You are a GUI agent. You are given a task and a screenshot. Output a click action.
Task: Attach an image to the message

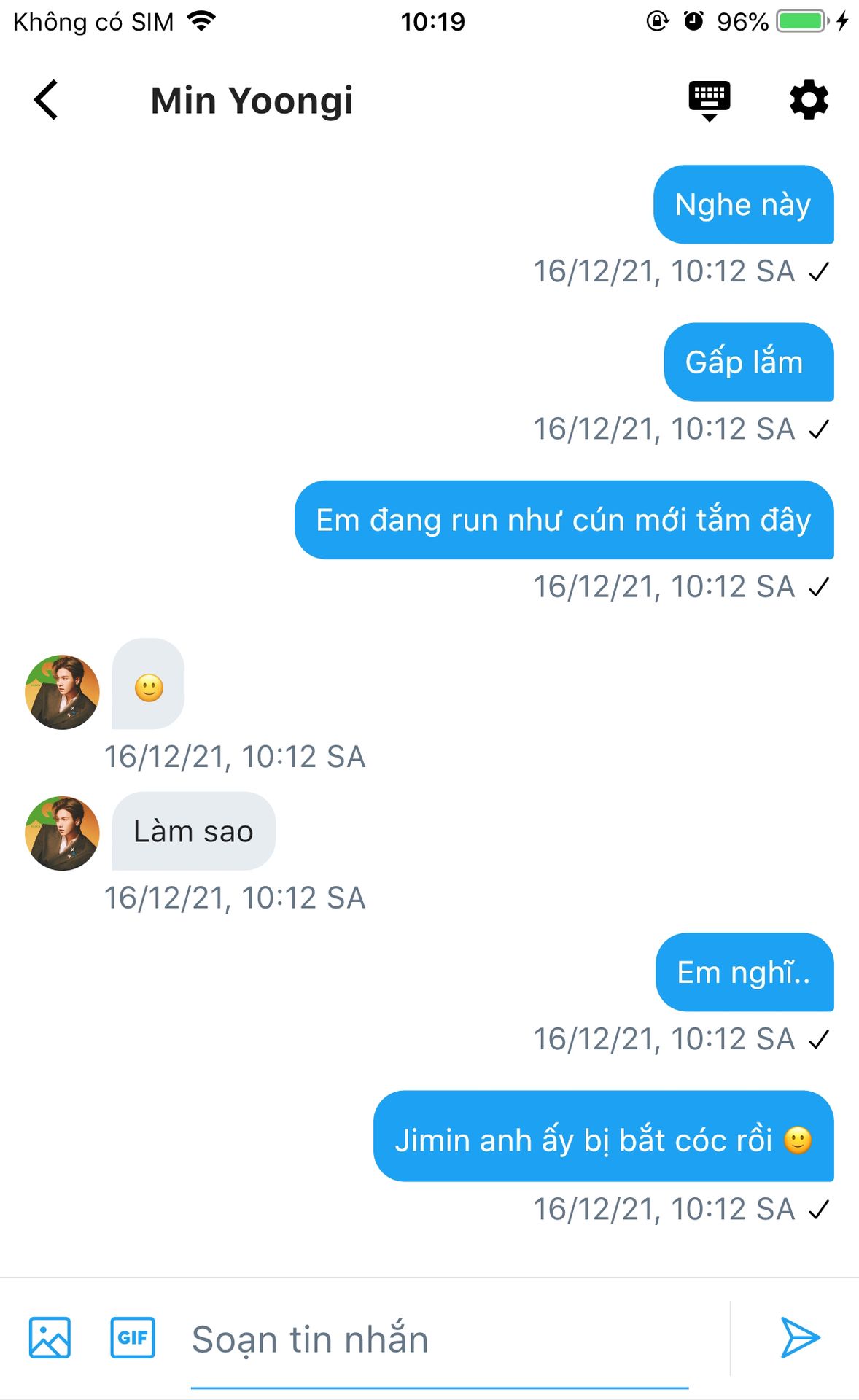(50, 1338)
